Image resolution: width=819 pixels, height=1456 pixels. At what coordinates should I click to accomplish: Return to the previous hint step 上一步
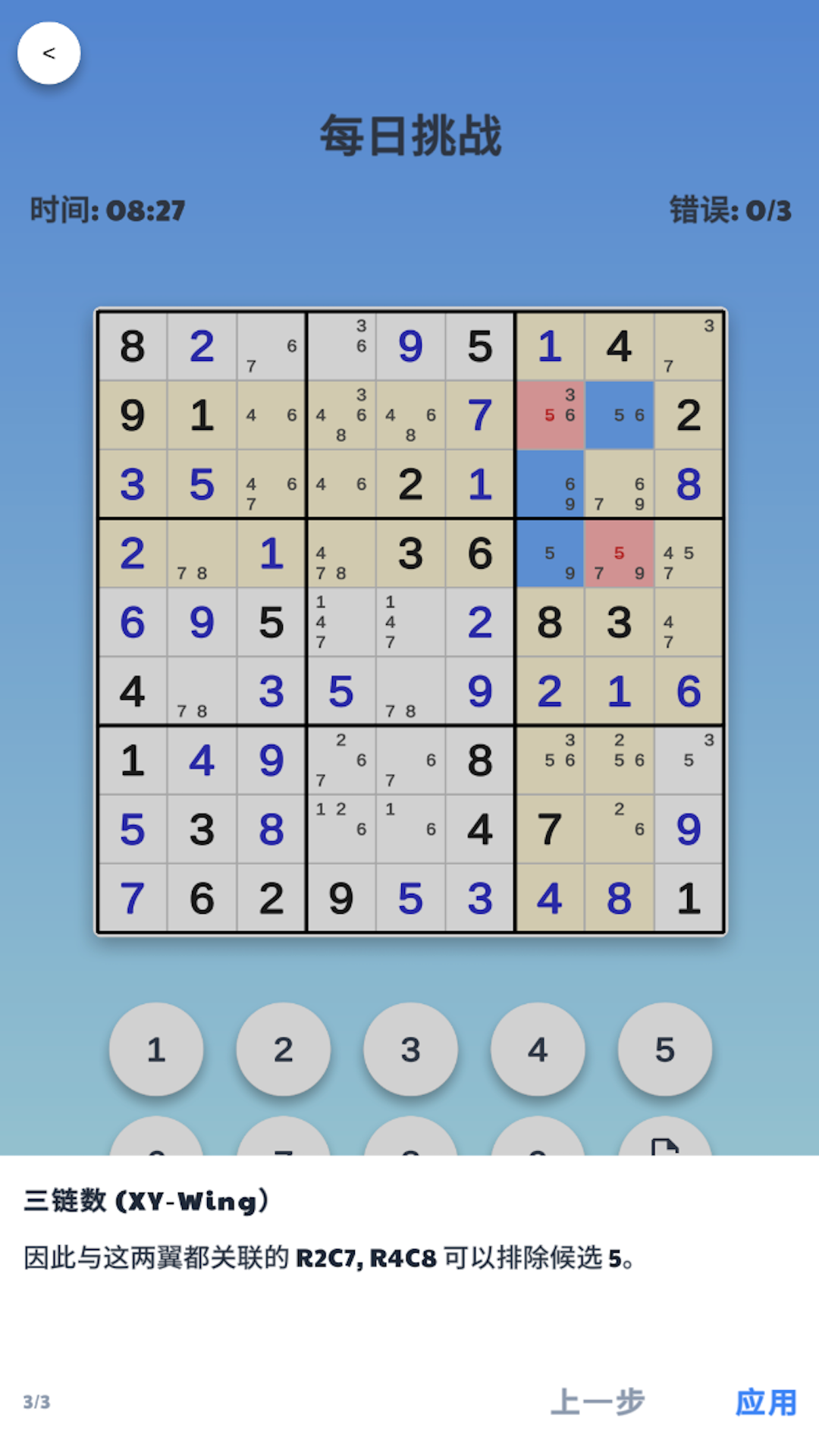pos(598,1402)
